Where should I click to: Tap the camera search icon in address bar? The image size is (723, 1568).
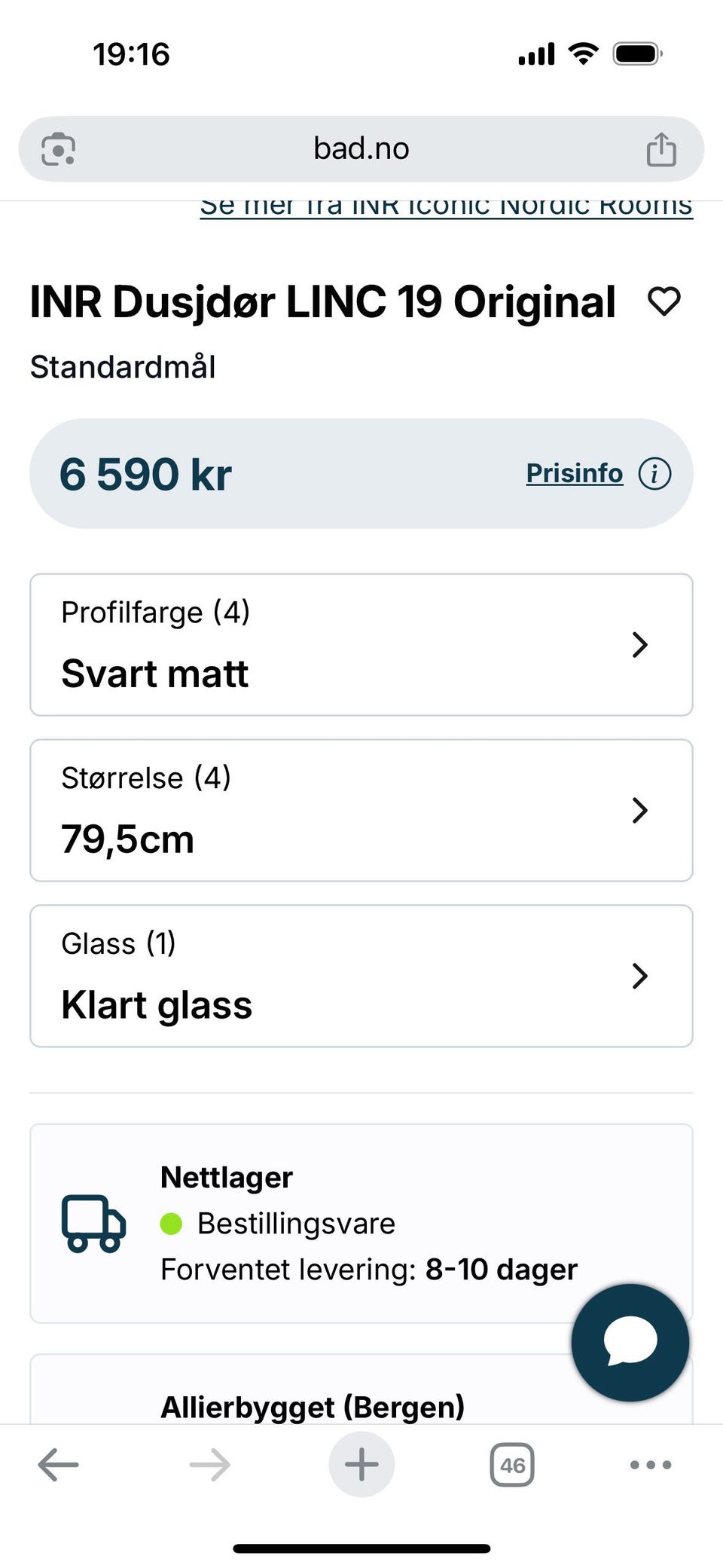(57, 148)
